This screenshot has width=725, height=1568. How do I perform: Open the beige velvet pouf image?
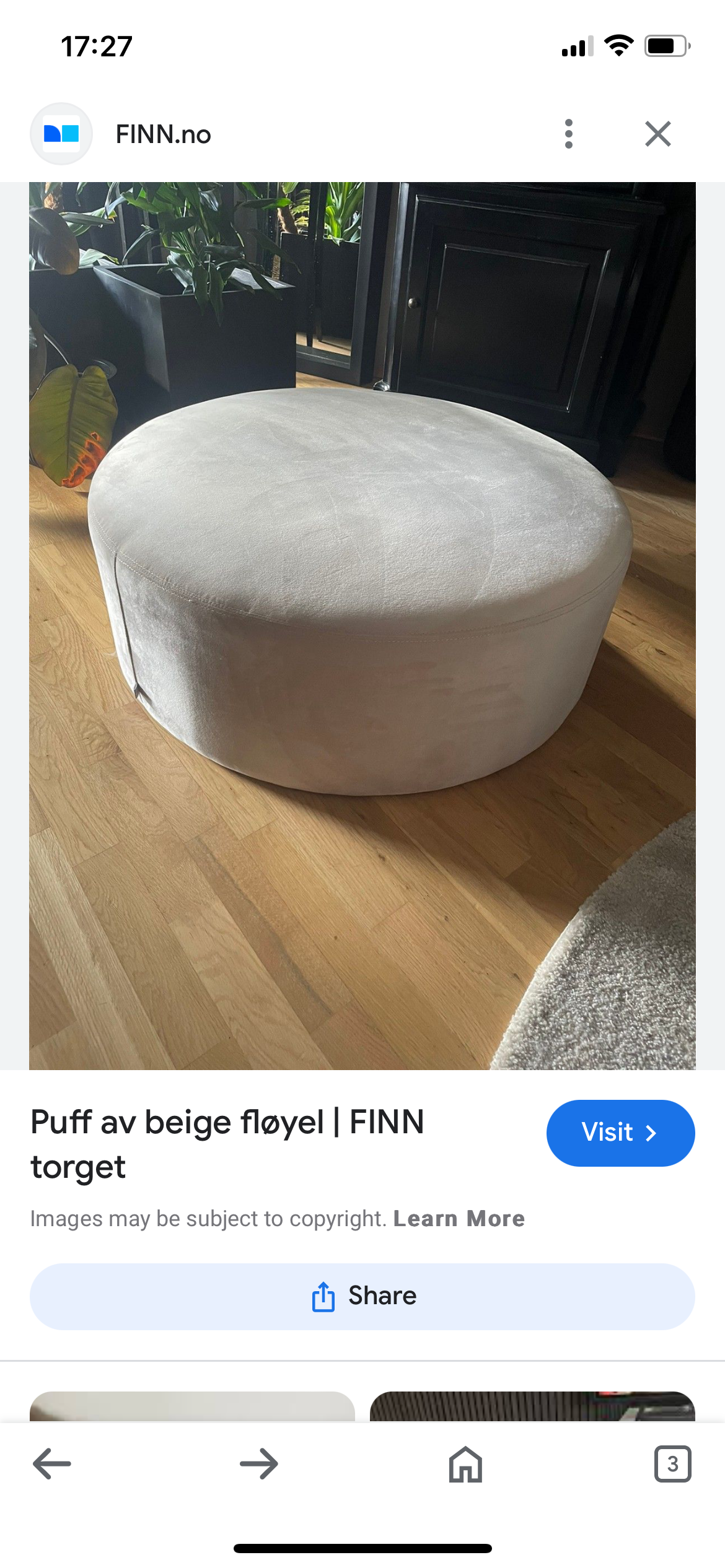(362, 625)
